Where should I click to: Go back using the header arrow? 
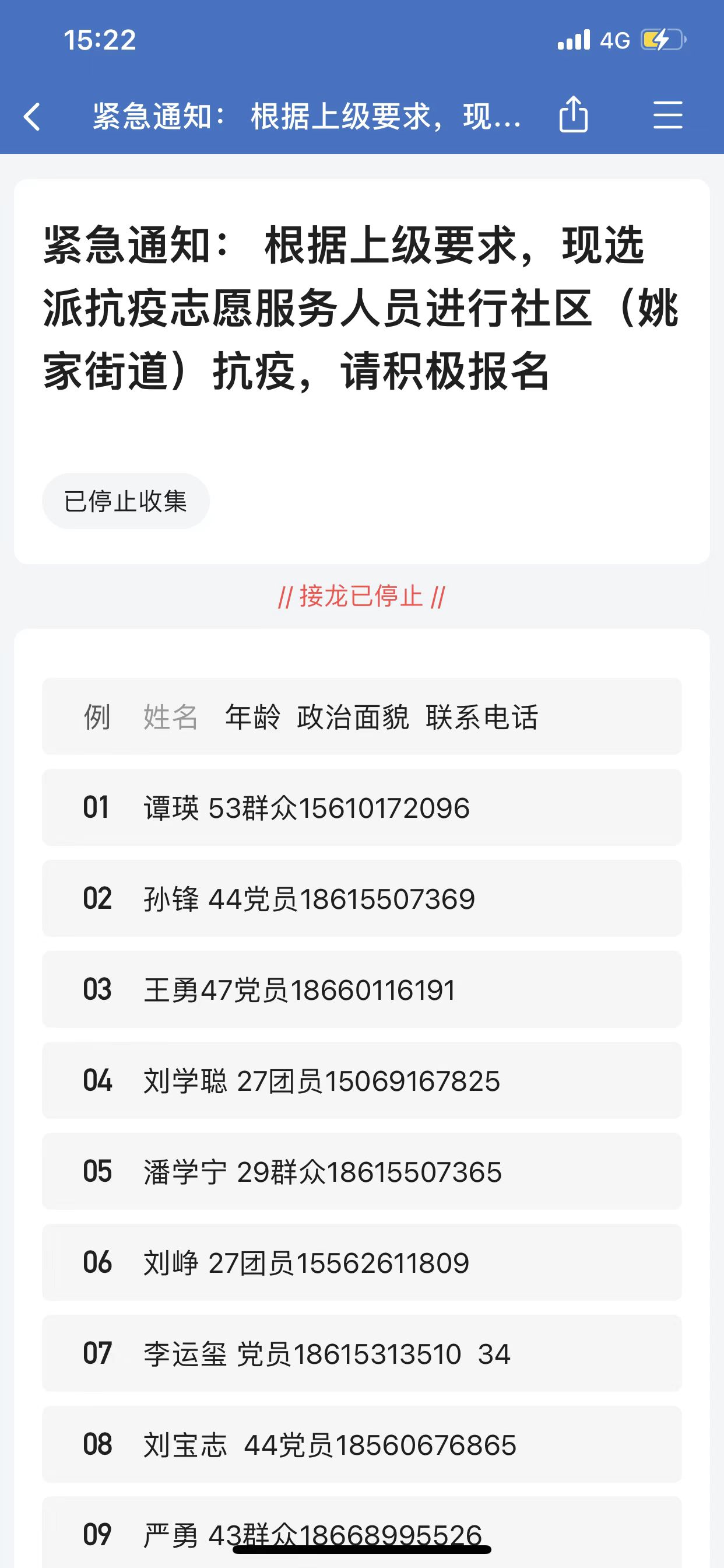pyautogui.click(x=32, y=116)
